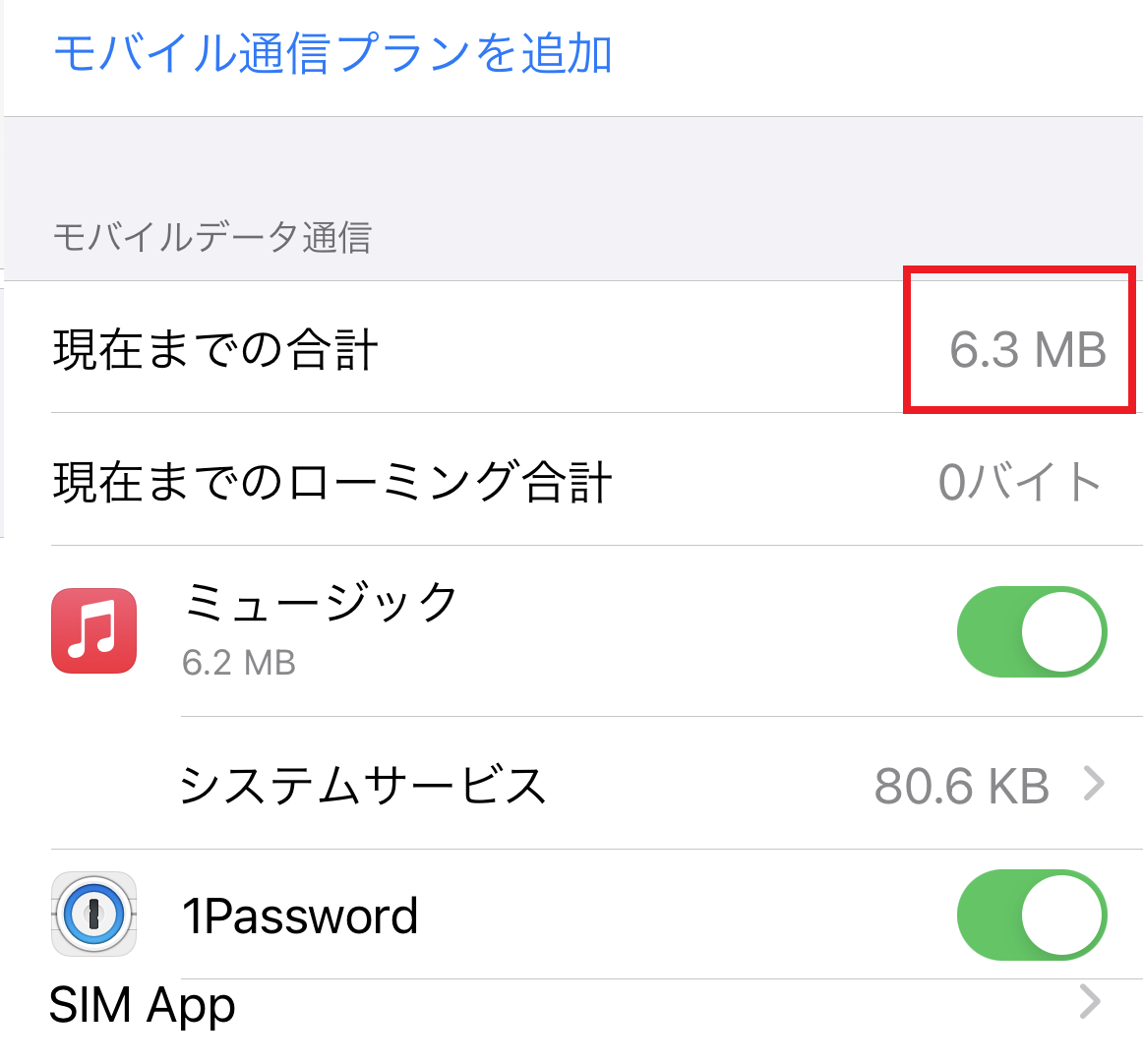Toggle mobile data for ミュージック
Image resolution: width=1143 pixels, height=1064 pixels.
tap(1031, 632)
